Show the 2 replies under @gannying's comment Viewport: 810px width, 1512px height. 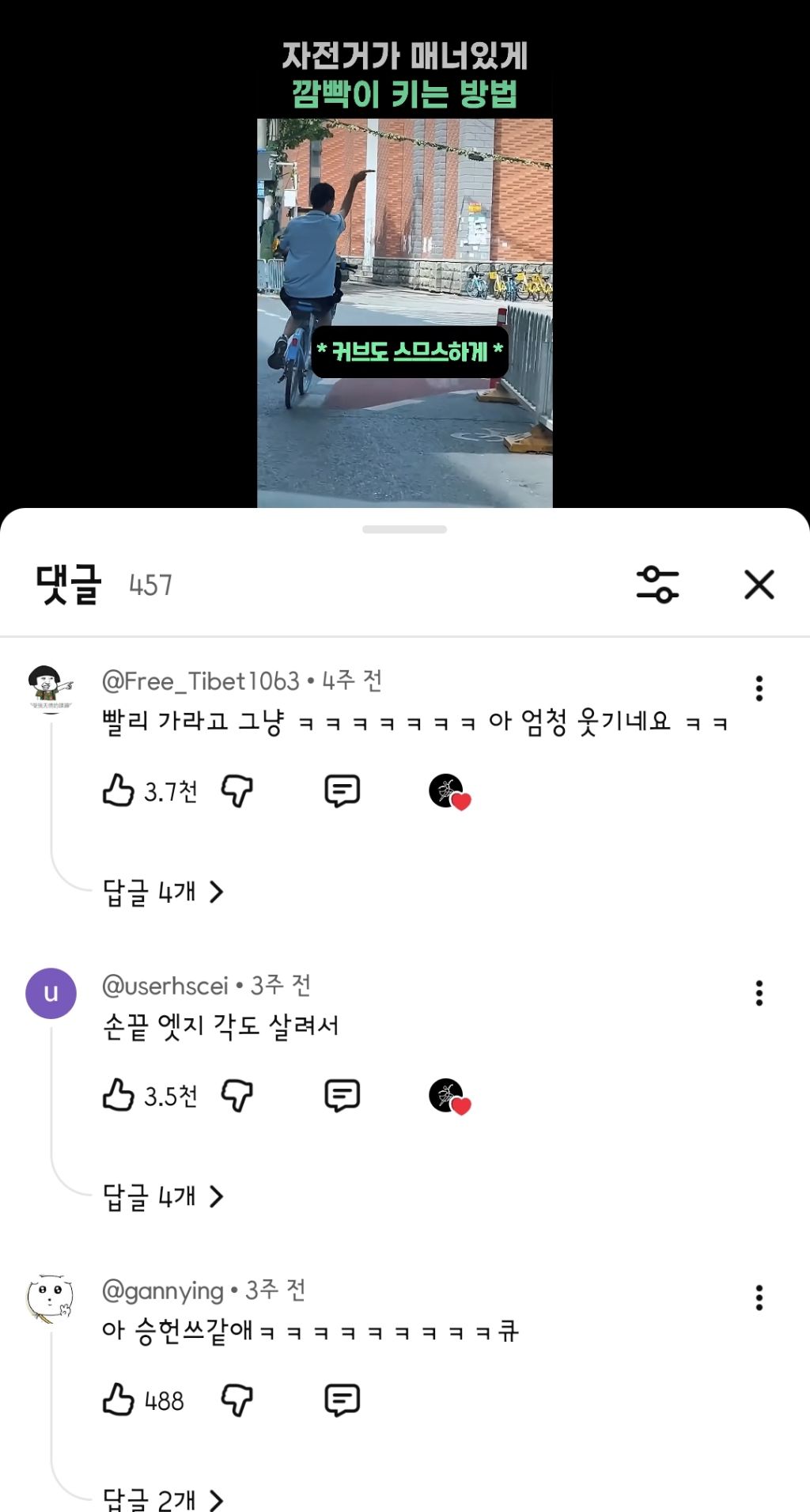coord(161,1499)
